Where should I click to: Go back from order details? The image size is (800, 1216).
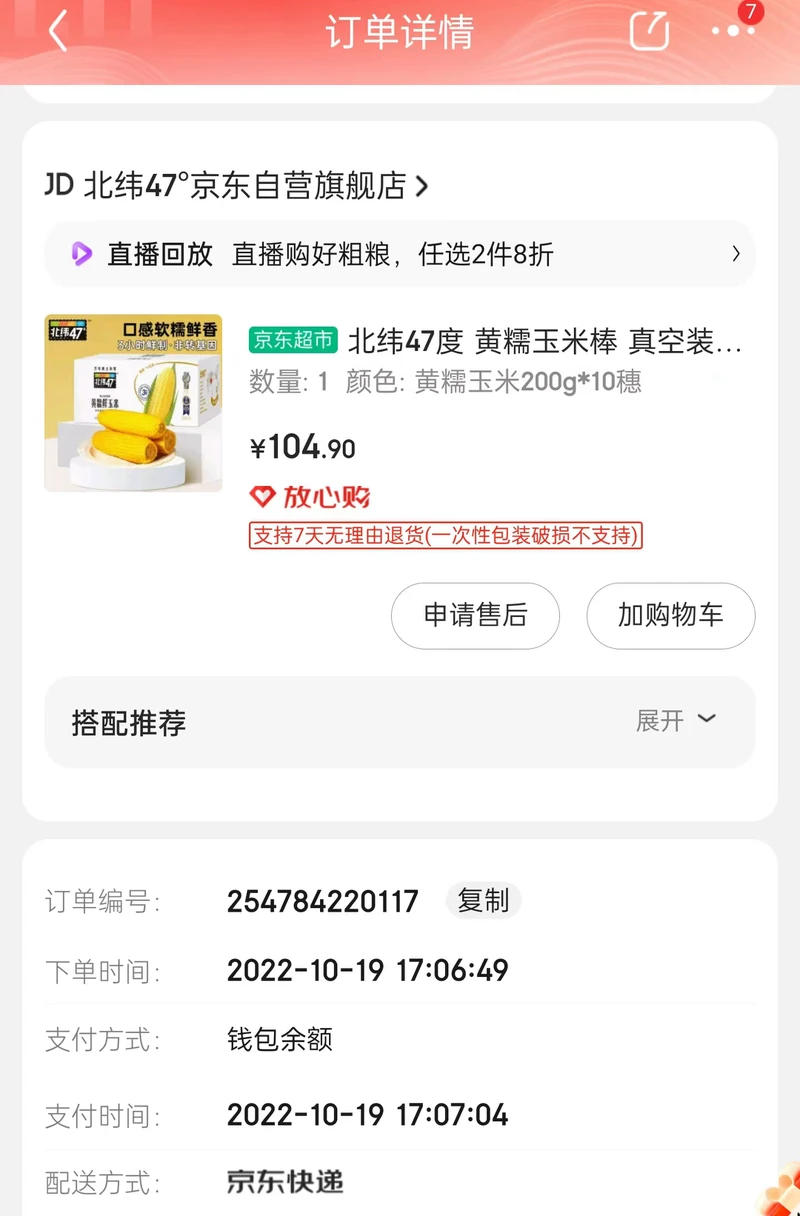point(58,31)
